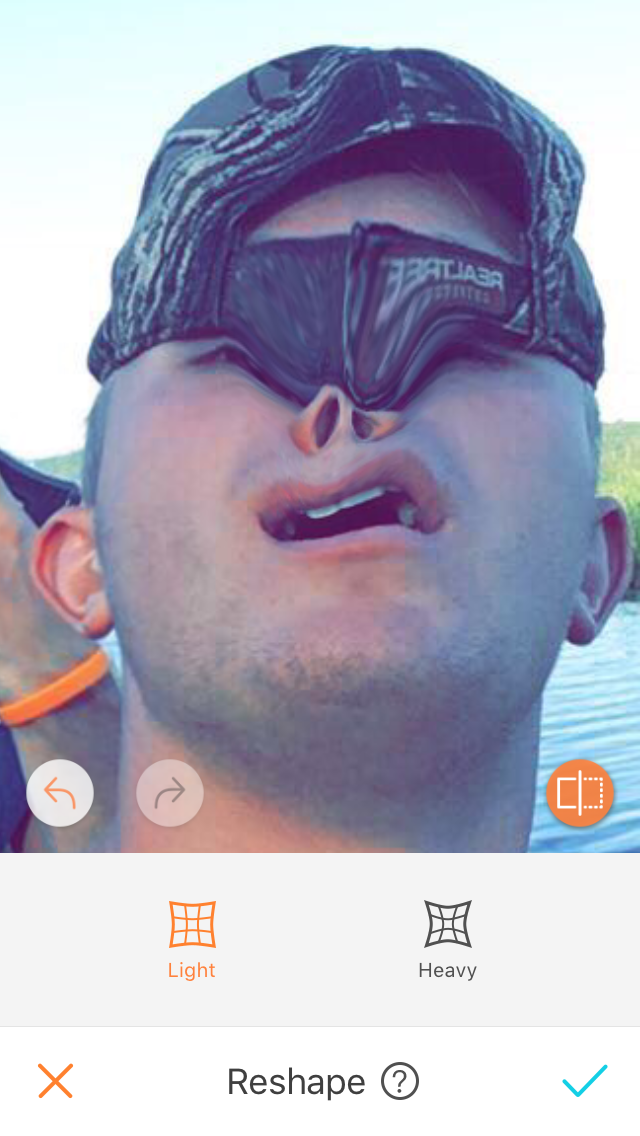Undo the last reshape edit
The width and height of the screenshot is (640, 1136).
60,793
